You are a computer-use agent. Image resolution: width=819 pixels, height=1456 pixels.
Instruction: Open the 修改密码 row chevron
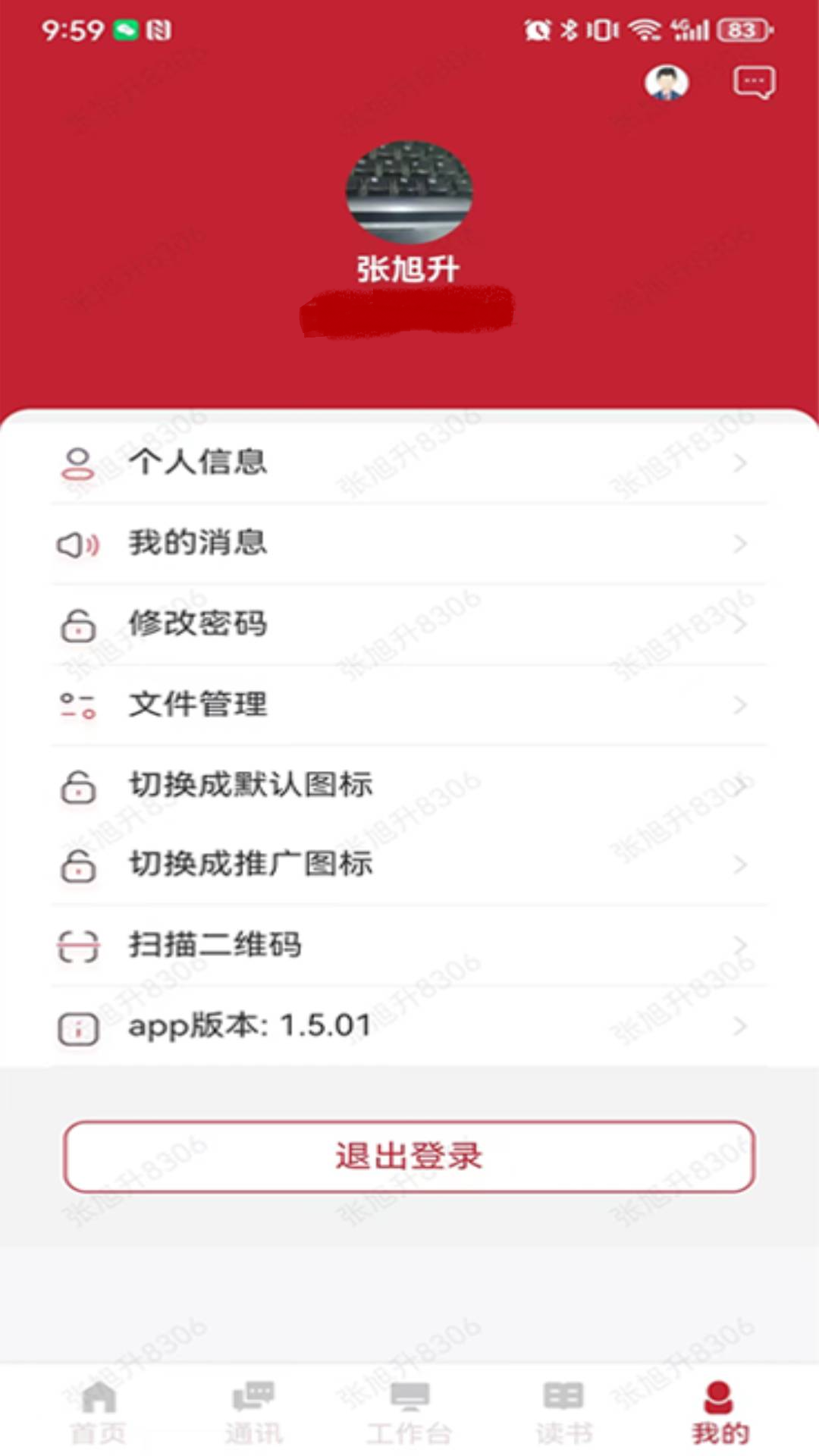(x=739, y=625)
